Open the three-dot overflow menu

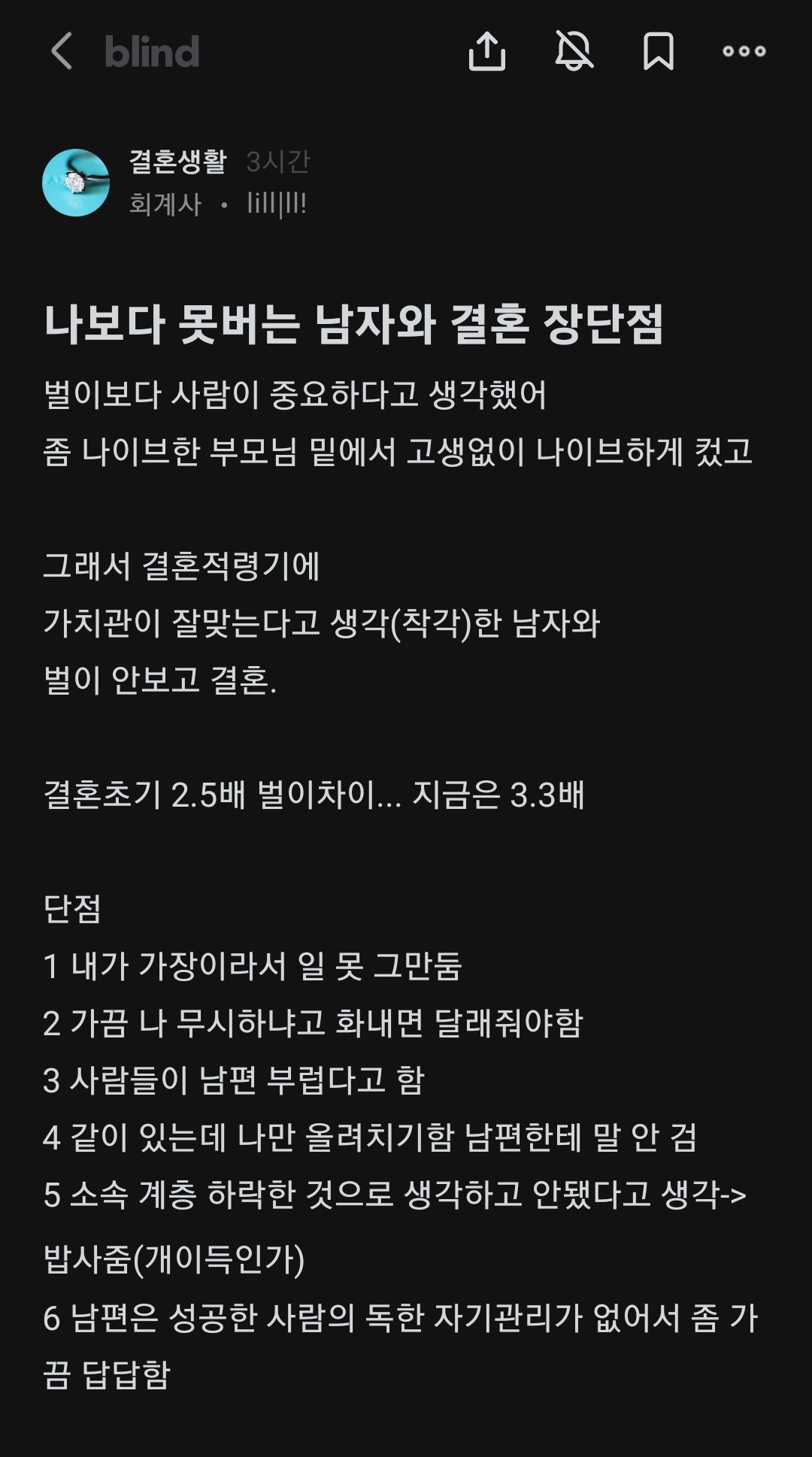pos(744,51)
